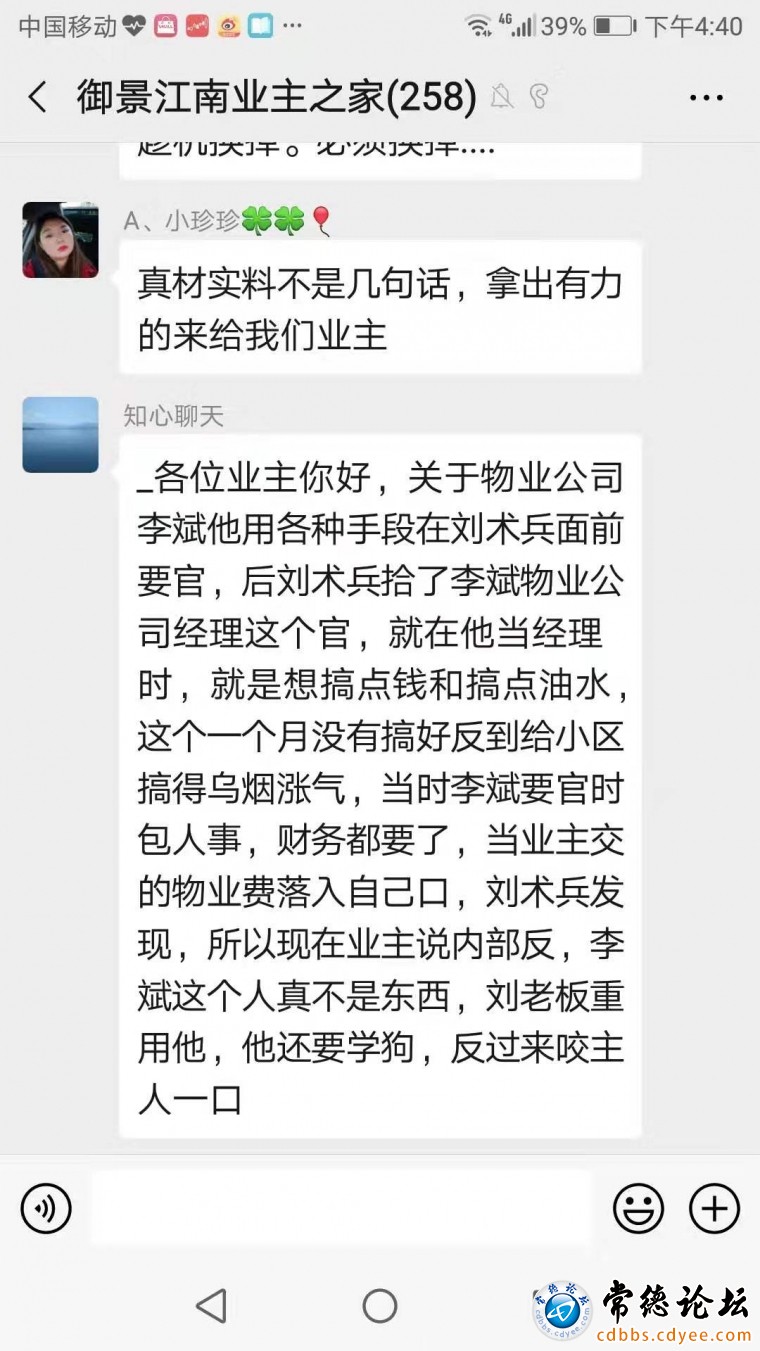
Task: Open the plus attachment menu
Action: click(714, 1208)
